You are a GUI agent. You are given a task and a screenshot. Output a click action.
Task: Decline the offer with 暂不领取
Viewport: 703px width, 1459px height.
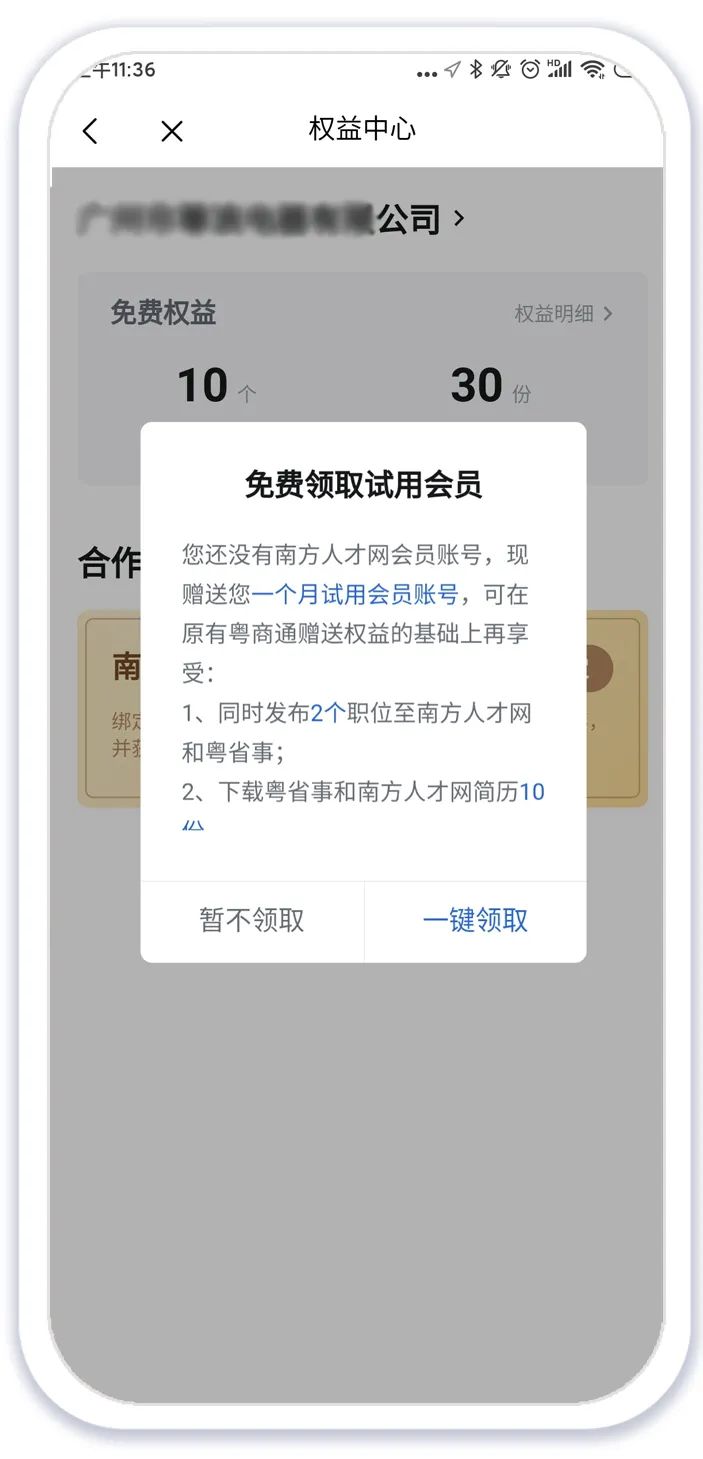click(x=252, y=921)
